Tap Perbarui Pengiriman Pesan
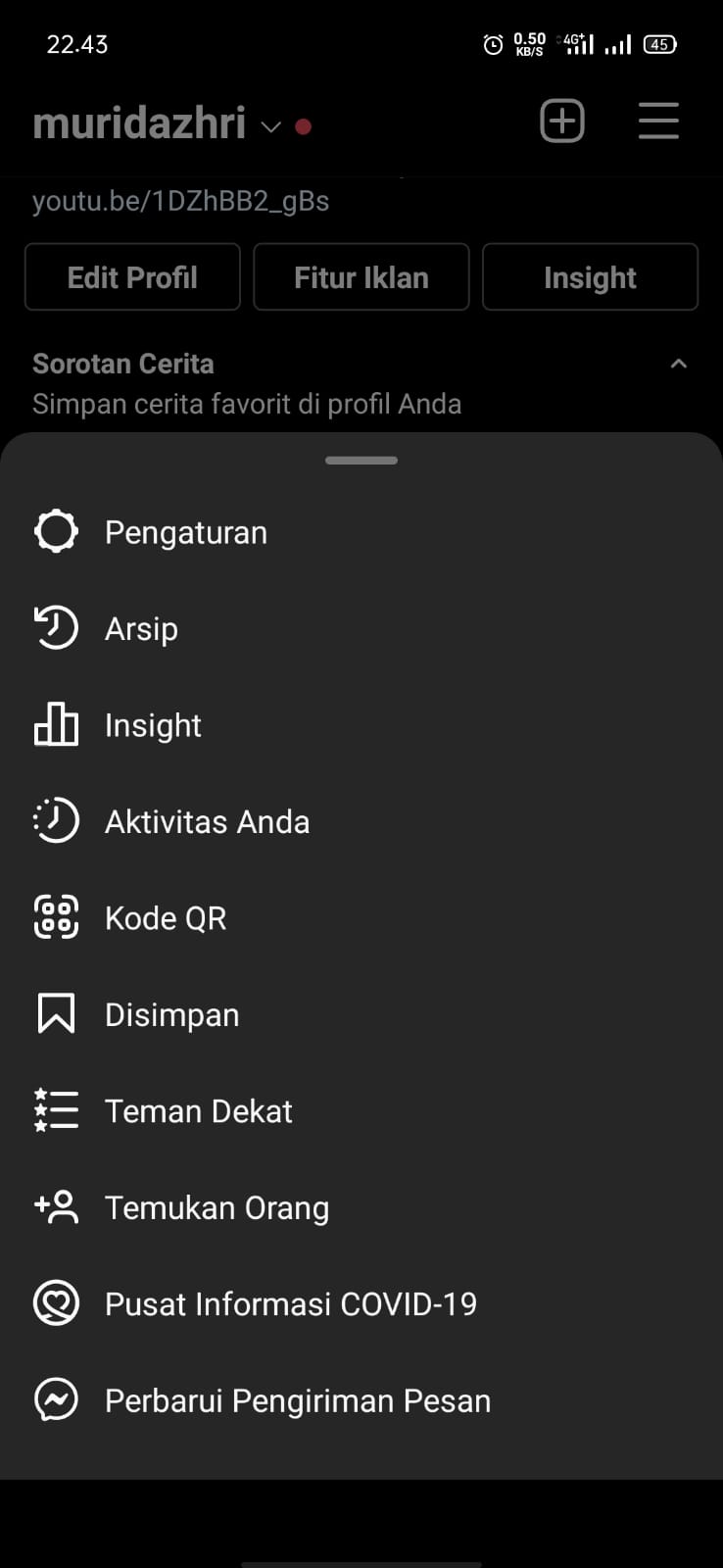This screenshot has height=1568, width=723. click(x=297, y=1400)
